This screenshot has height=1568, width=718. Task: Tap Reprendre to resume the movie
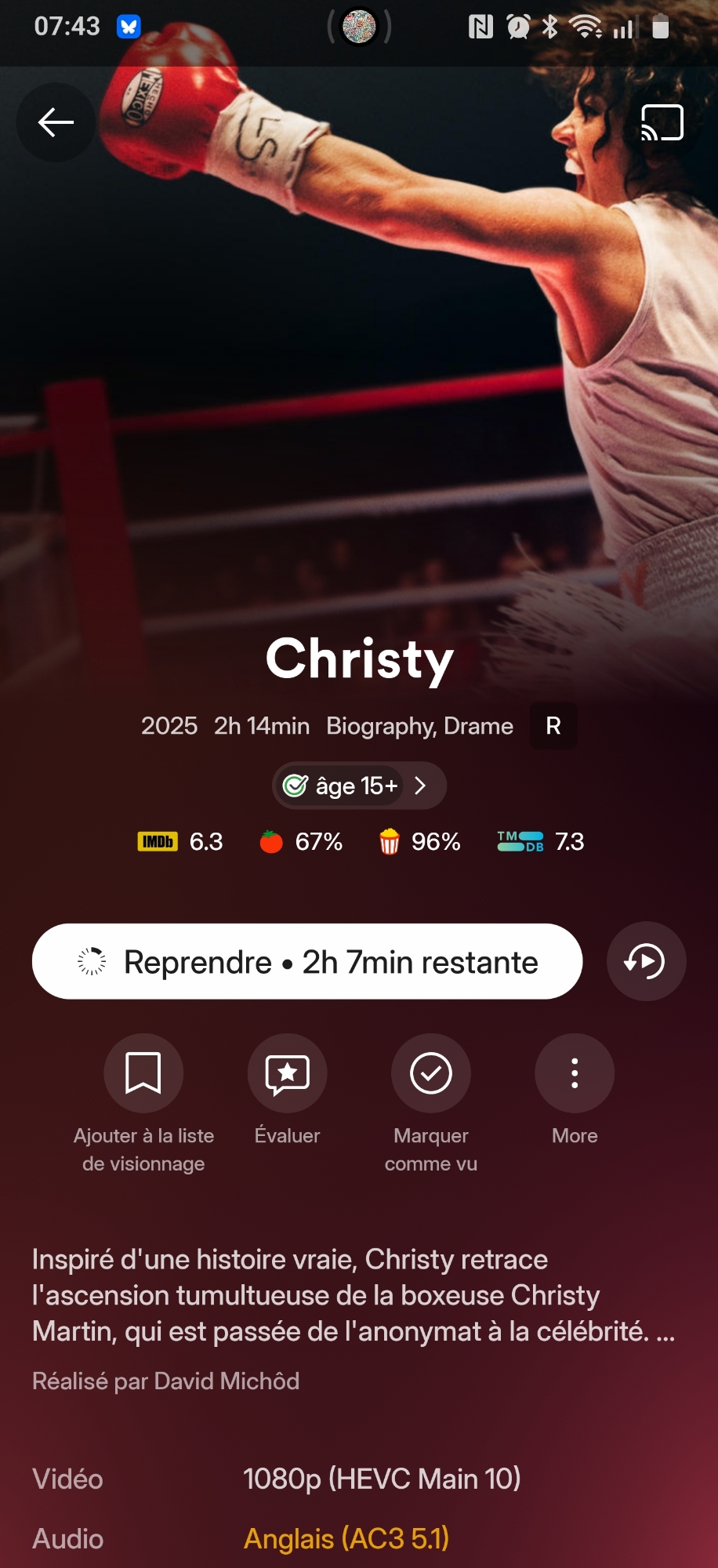pyautogui.click(x=307, y=961)
